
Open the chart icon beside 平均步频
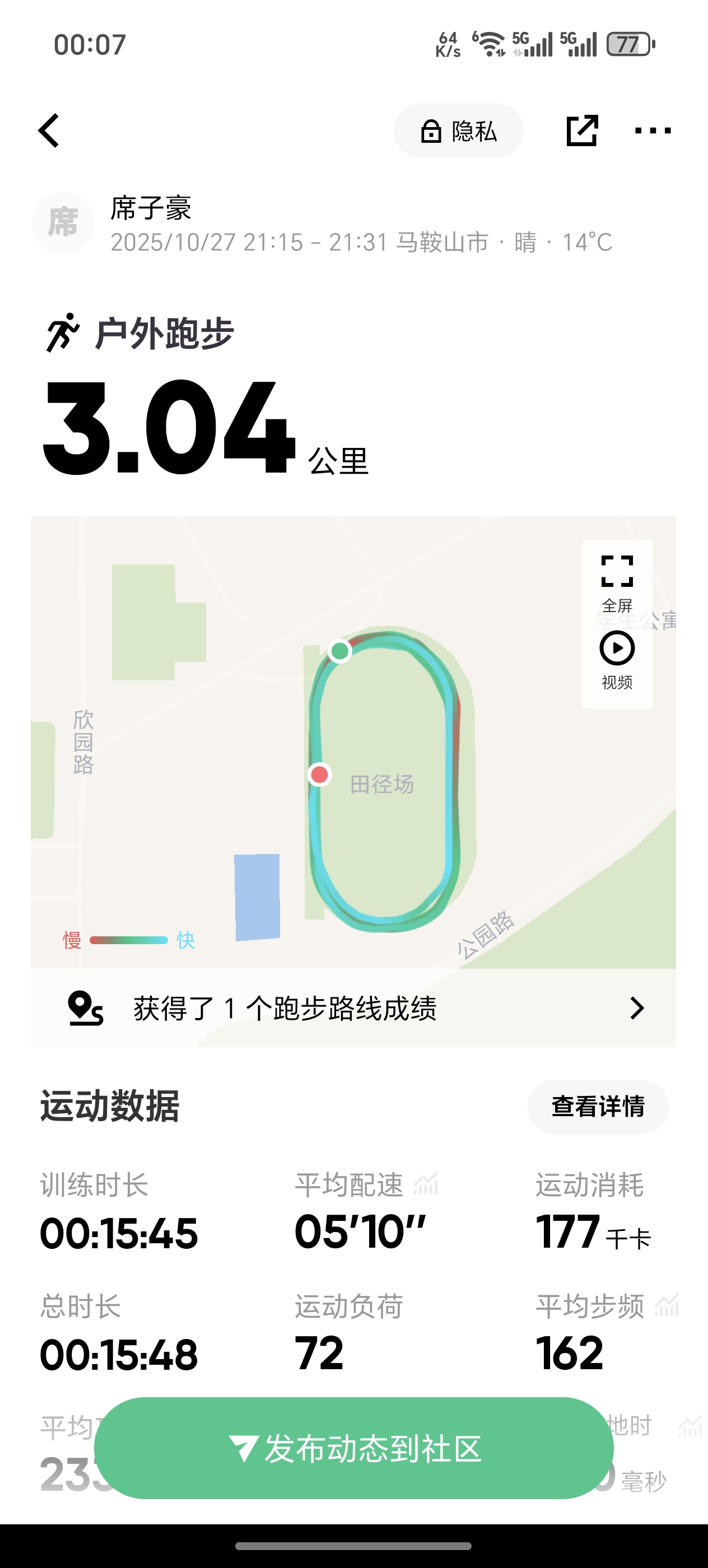coord(667,1305)
